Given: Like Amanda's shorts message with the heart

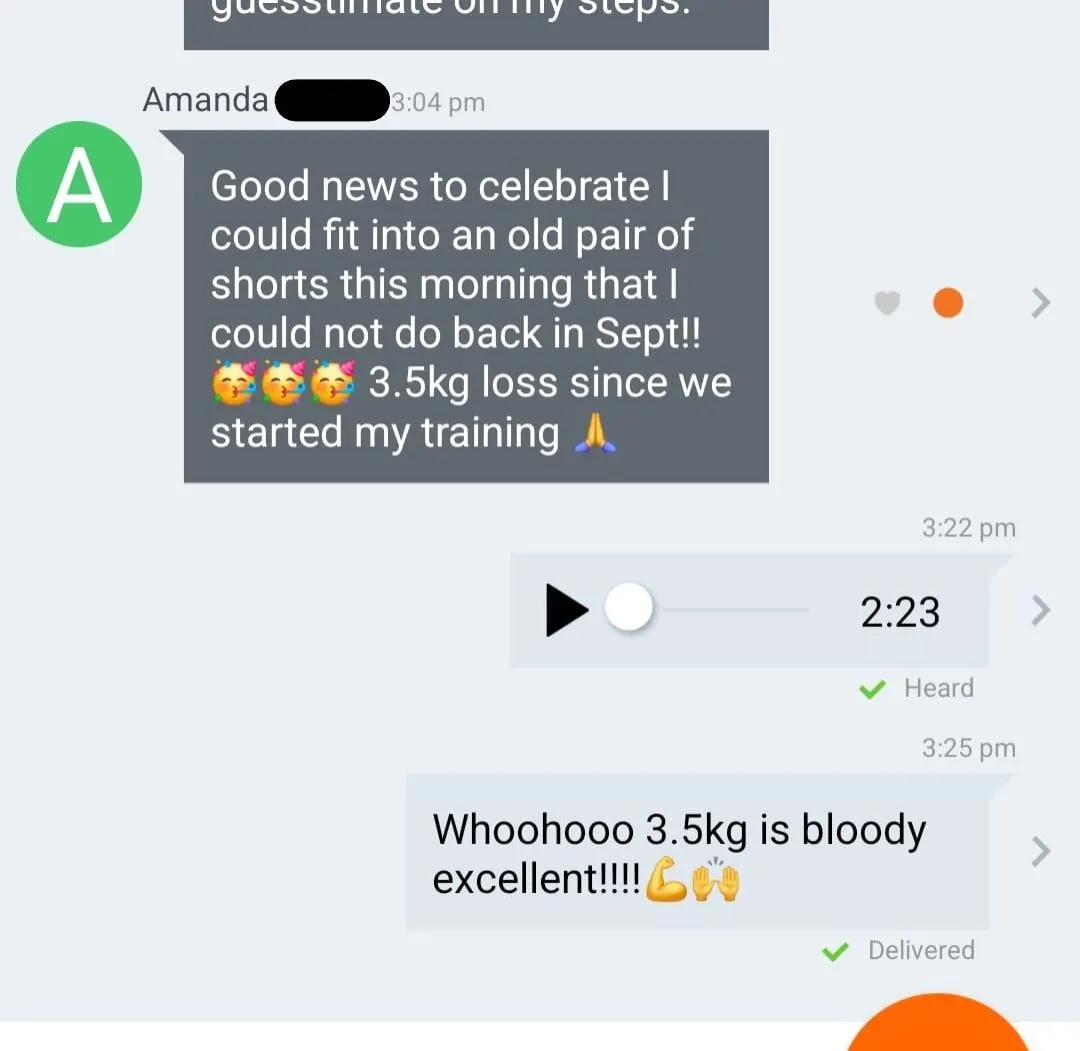Looking at the screenshot, I should point(887,302).
